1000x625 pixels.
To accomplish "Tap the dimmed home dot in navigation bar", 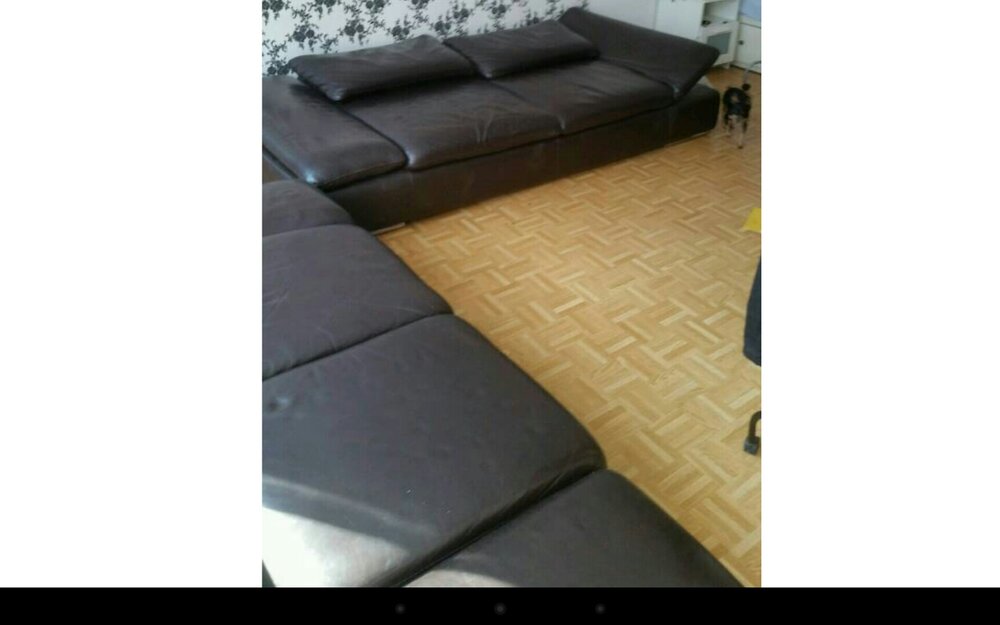I will 500,608.
